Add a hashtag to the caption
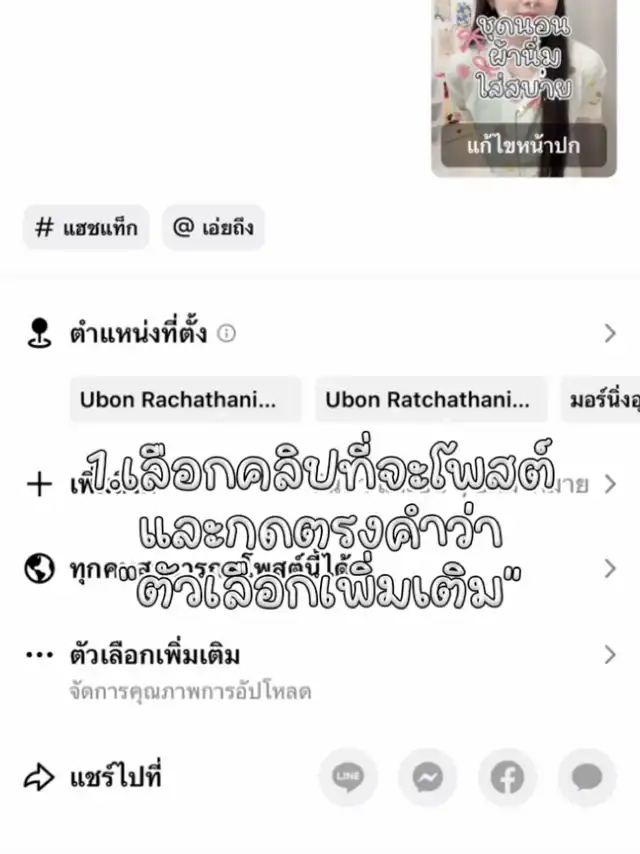The height and width of the screenshot is (854, 640). (x=86, y=228)
